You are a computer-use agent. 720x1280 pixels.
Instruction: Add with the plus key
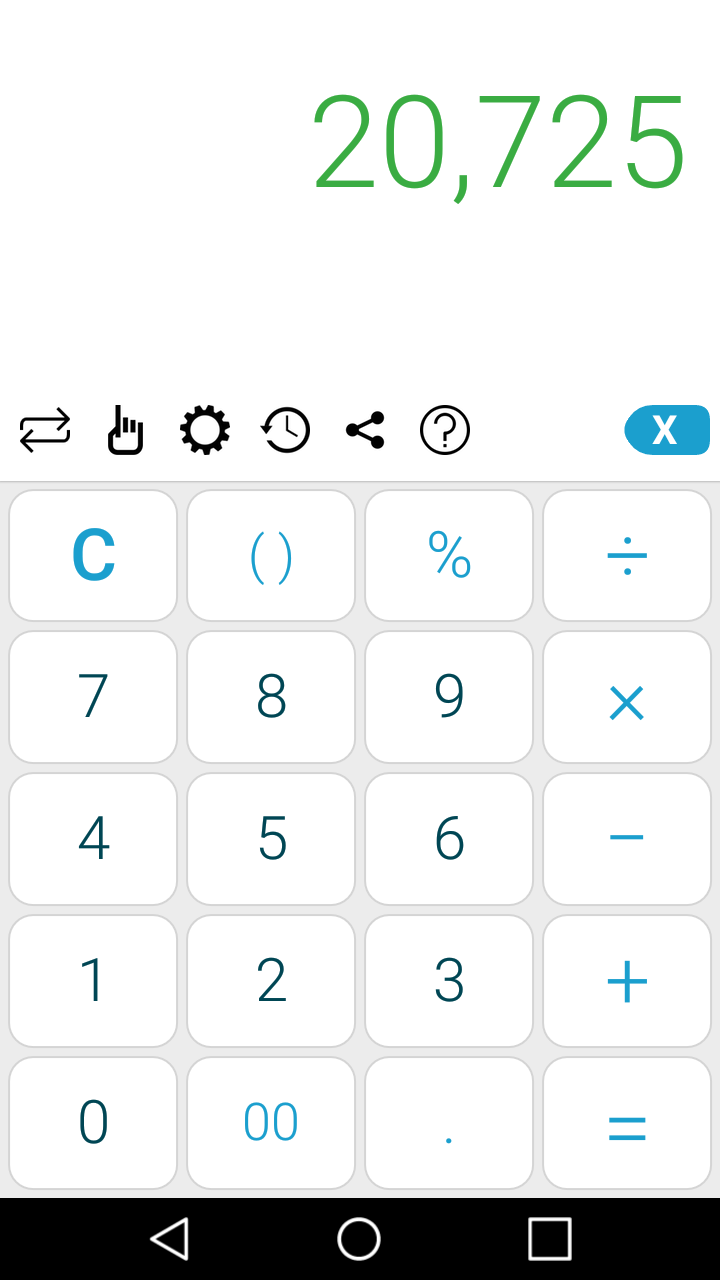pos(627,981)
